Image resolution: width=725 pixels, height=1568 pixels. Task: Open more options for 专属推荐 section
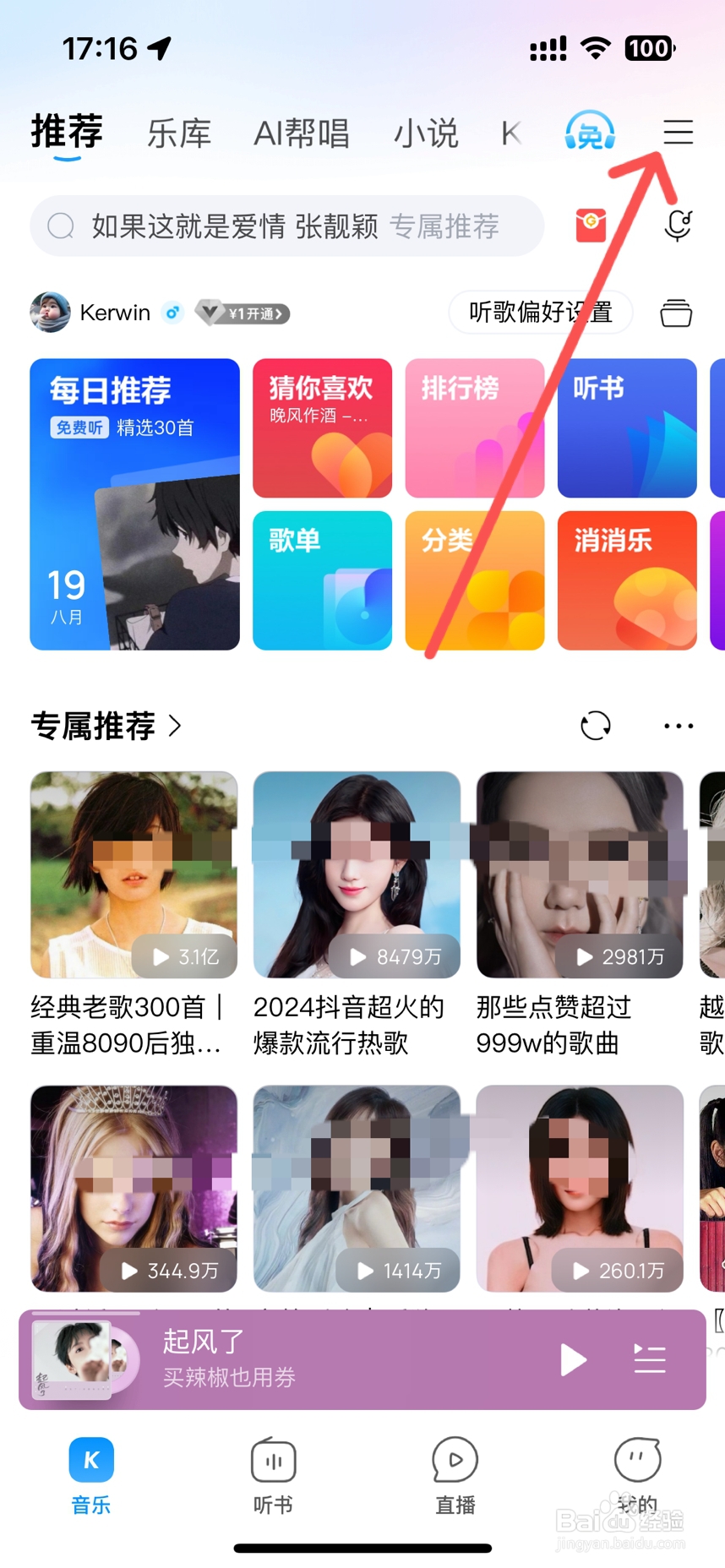click(x=678, y=726)
